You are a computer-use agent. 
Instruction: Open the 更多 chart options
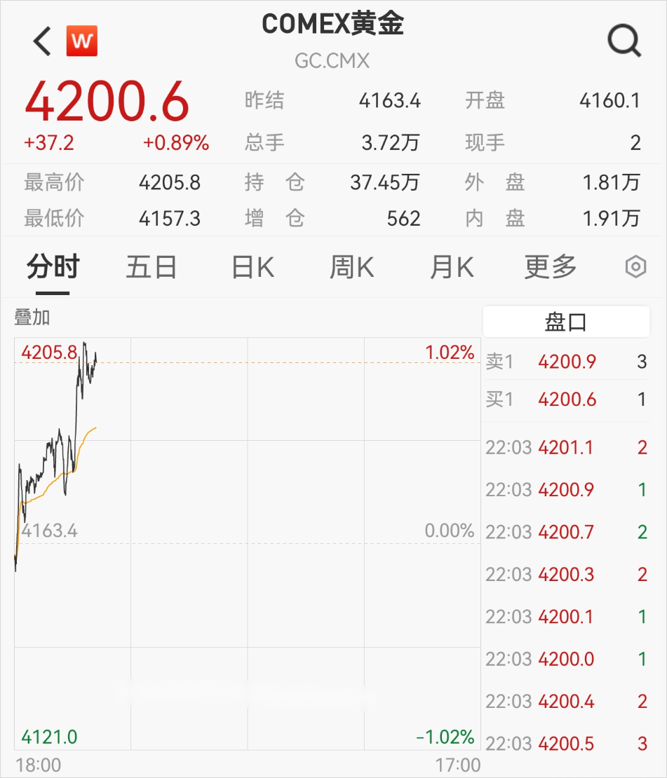click(x=551, y=267)
